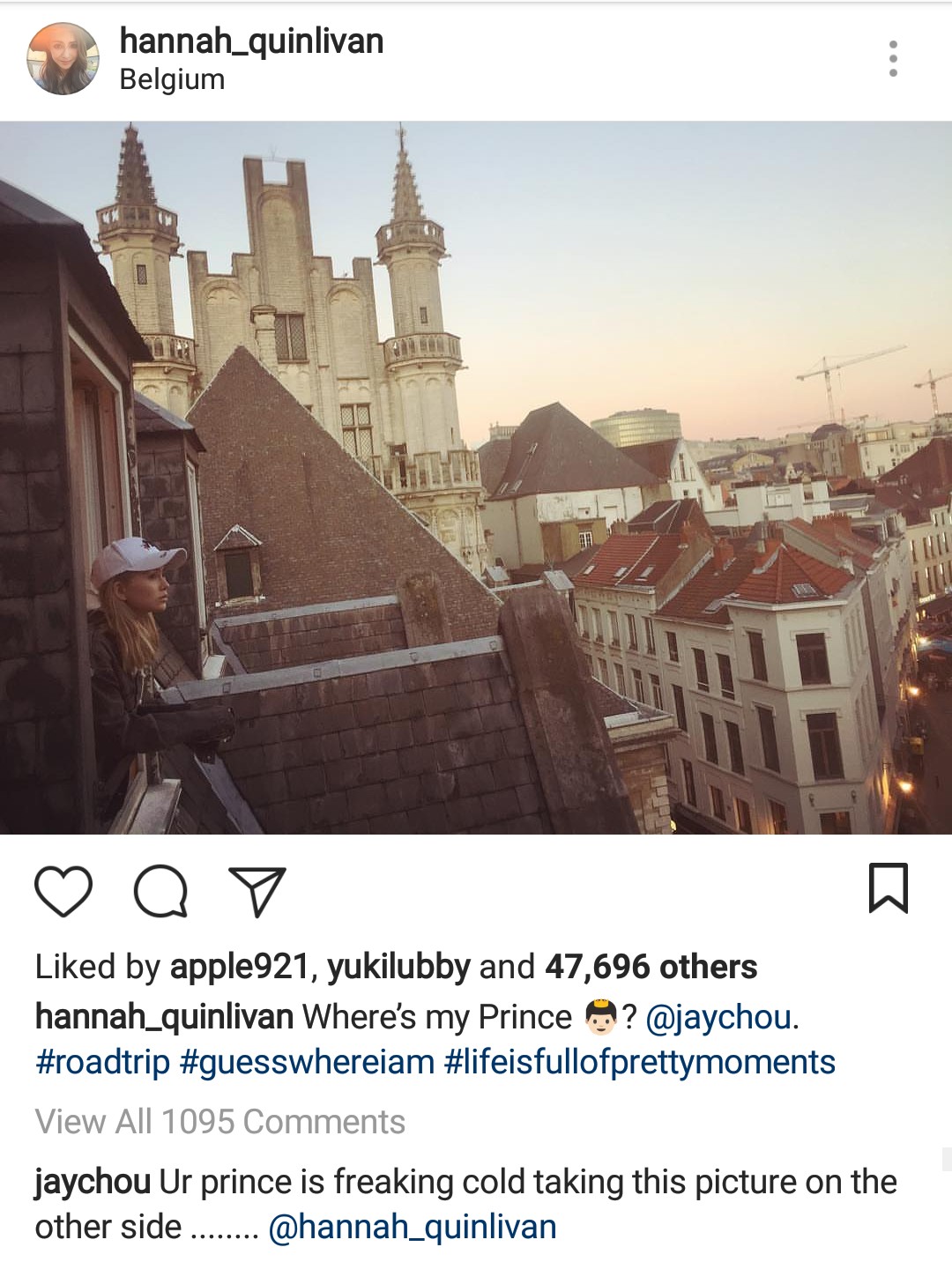Viewport: 952px width, 1262px height.
Task: See the list of 47,696 others
Action: 651,967
